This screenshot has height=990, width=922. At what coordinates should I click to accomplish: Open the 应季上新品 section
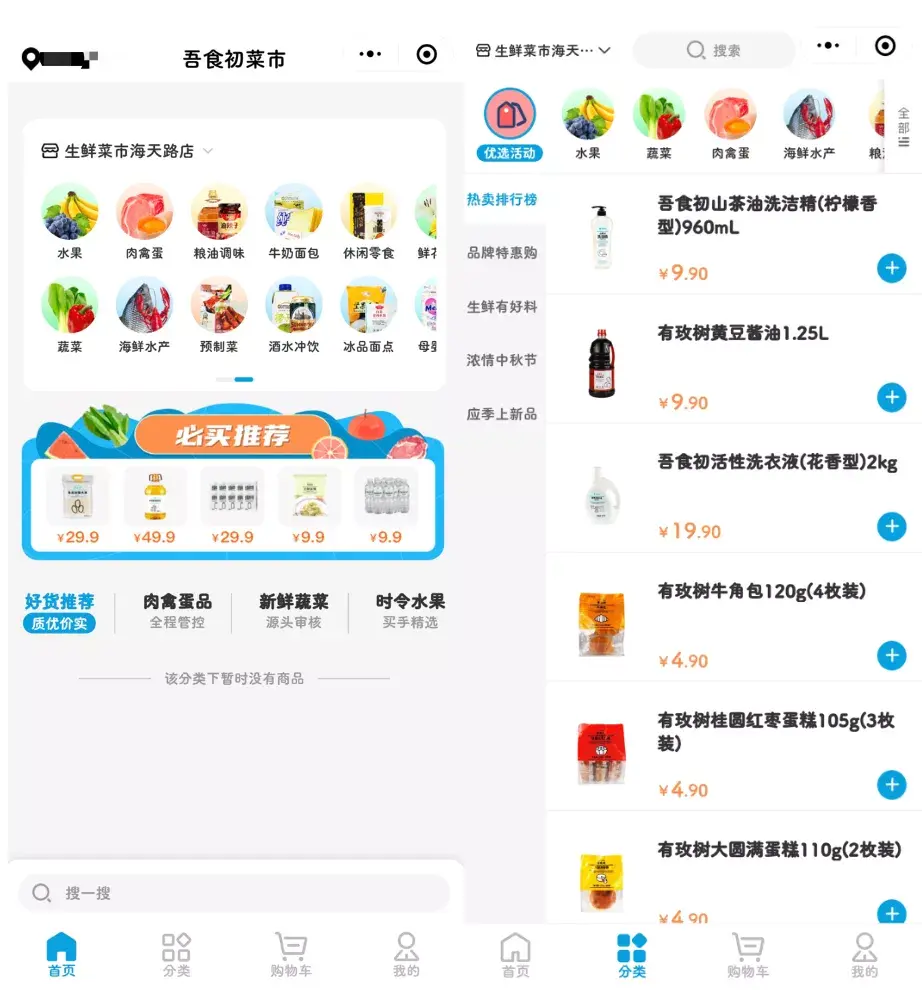coord(502,414)
